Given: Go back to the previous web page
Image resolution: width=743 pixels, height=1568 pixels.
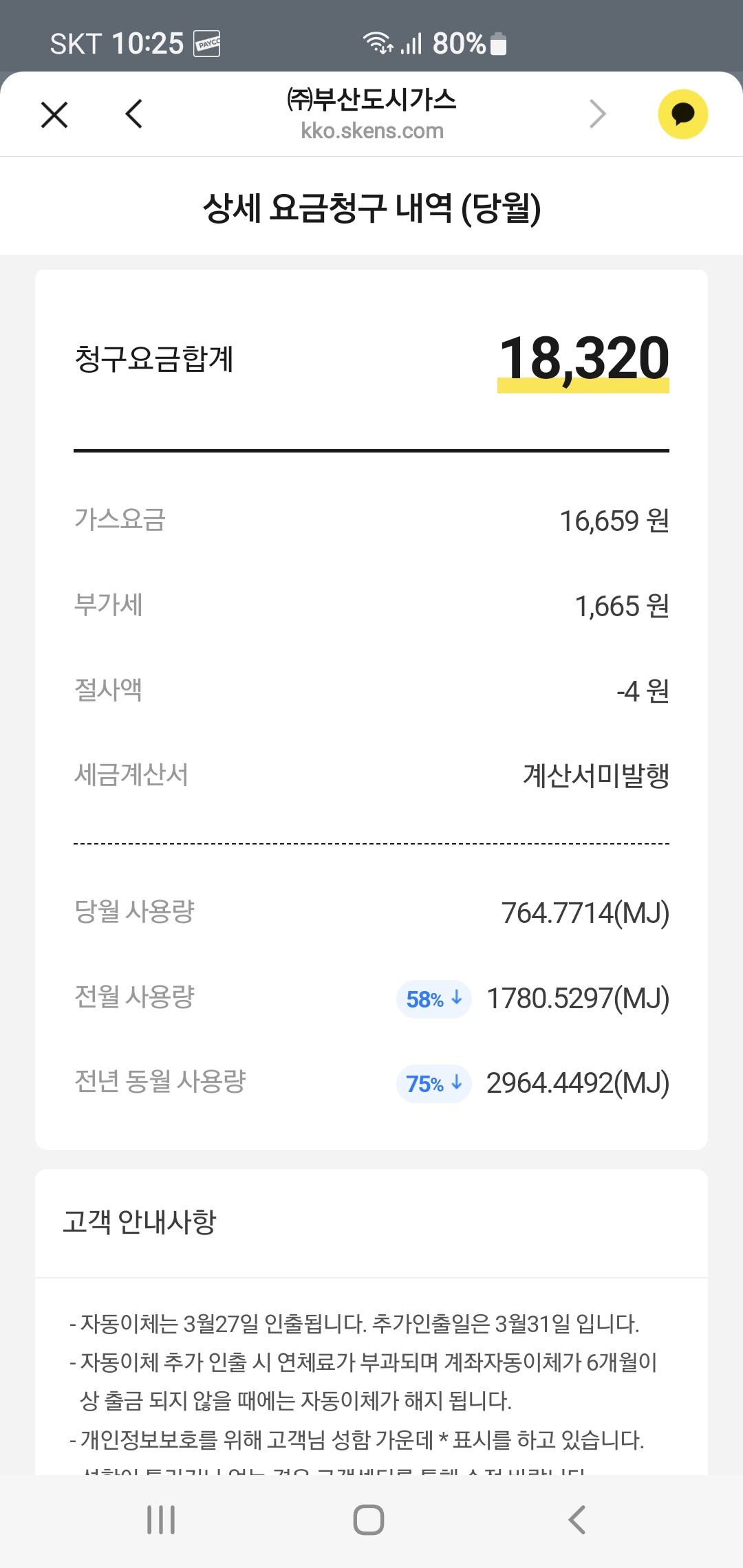Looking at the screenshot, I should (134, 114).
